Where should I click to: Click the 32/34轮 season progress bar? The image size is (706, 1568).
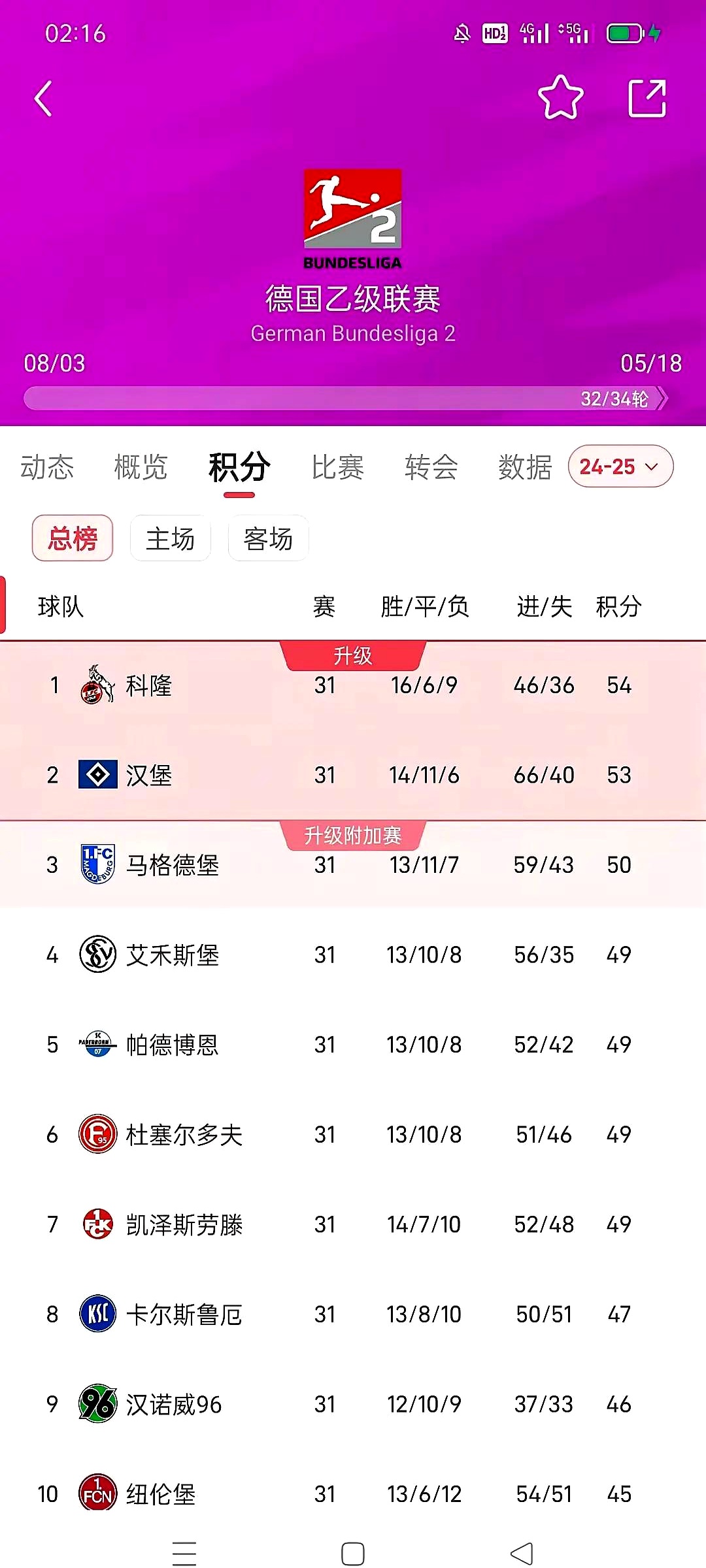327,397
